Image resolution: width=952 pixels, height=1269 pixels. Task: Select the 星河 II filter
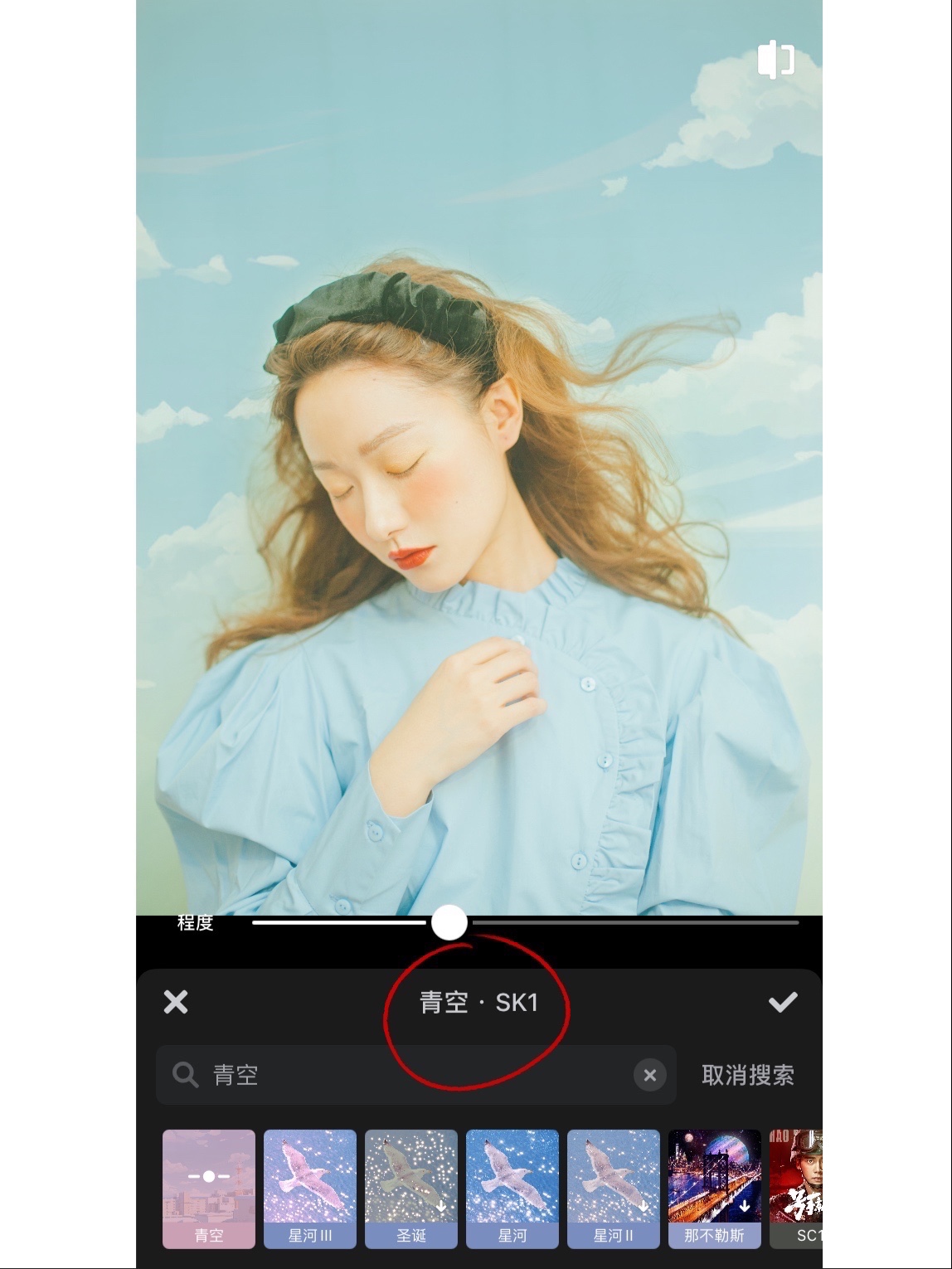(x=614, y=1188)
